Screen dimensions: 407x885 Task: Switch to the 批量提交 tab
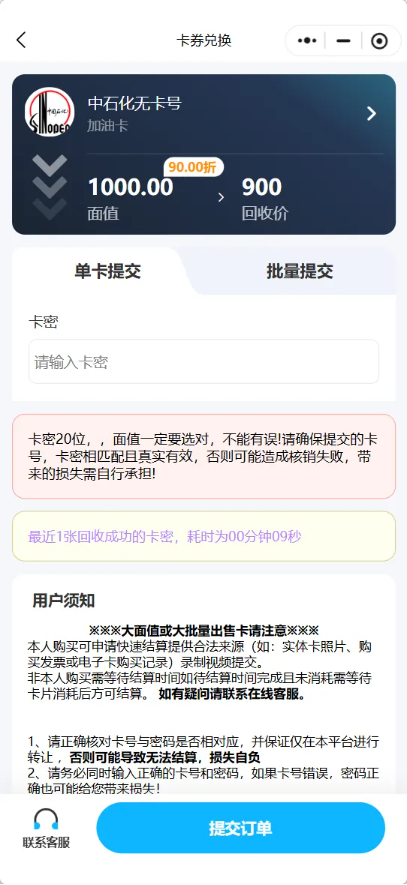300,271
